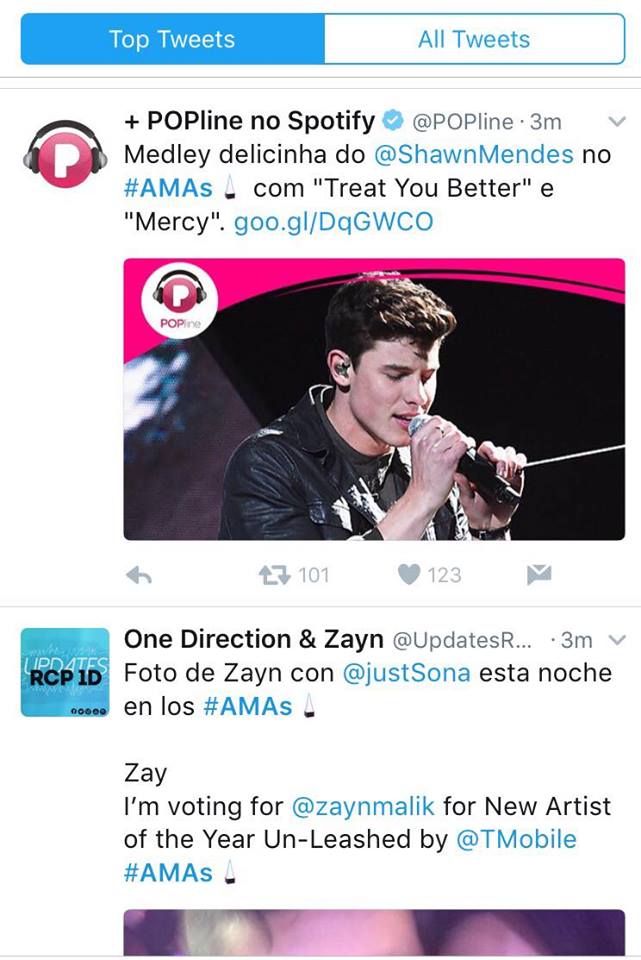Select the Top Tweets tab
Image resolution: width=641 pixels, height=960 pixels.
click(x=172, y=40)
